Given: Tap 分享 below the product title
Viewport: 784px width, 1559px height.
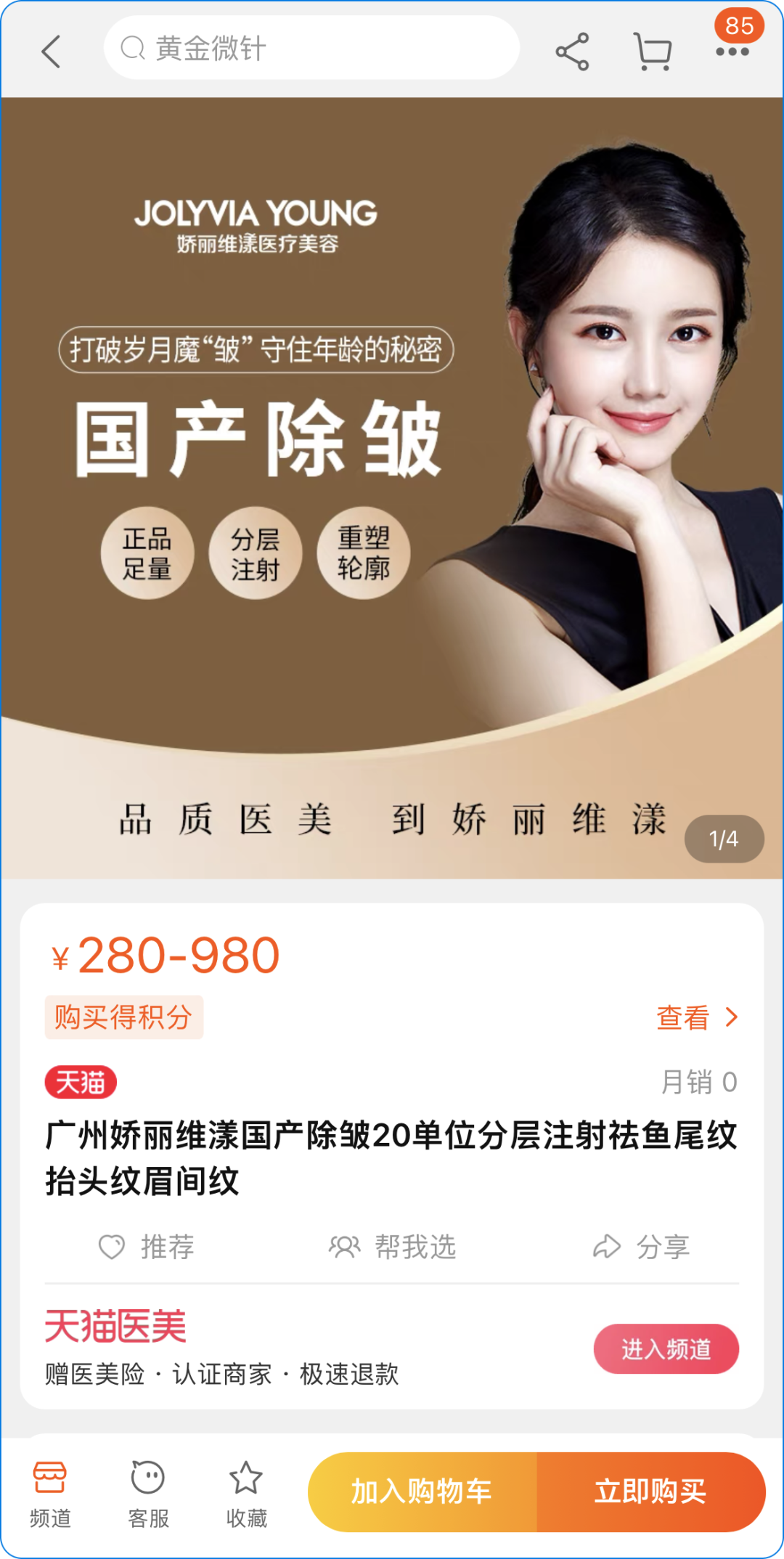Looking at the screenshot, I should click(x=641, y=1247).
